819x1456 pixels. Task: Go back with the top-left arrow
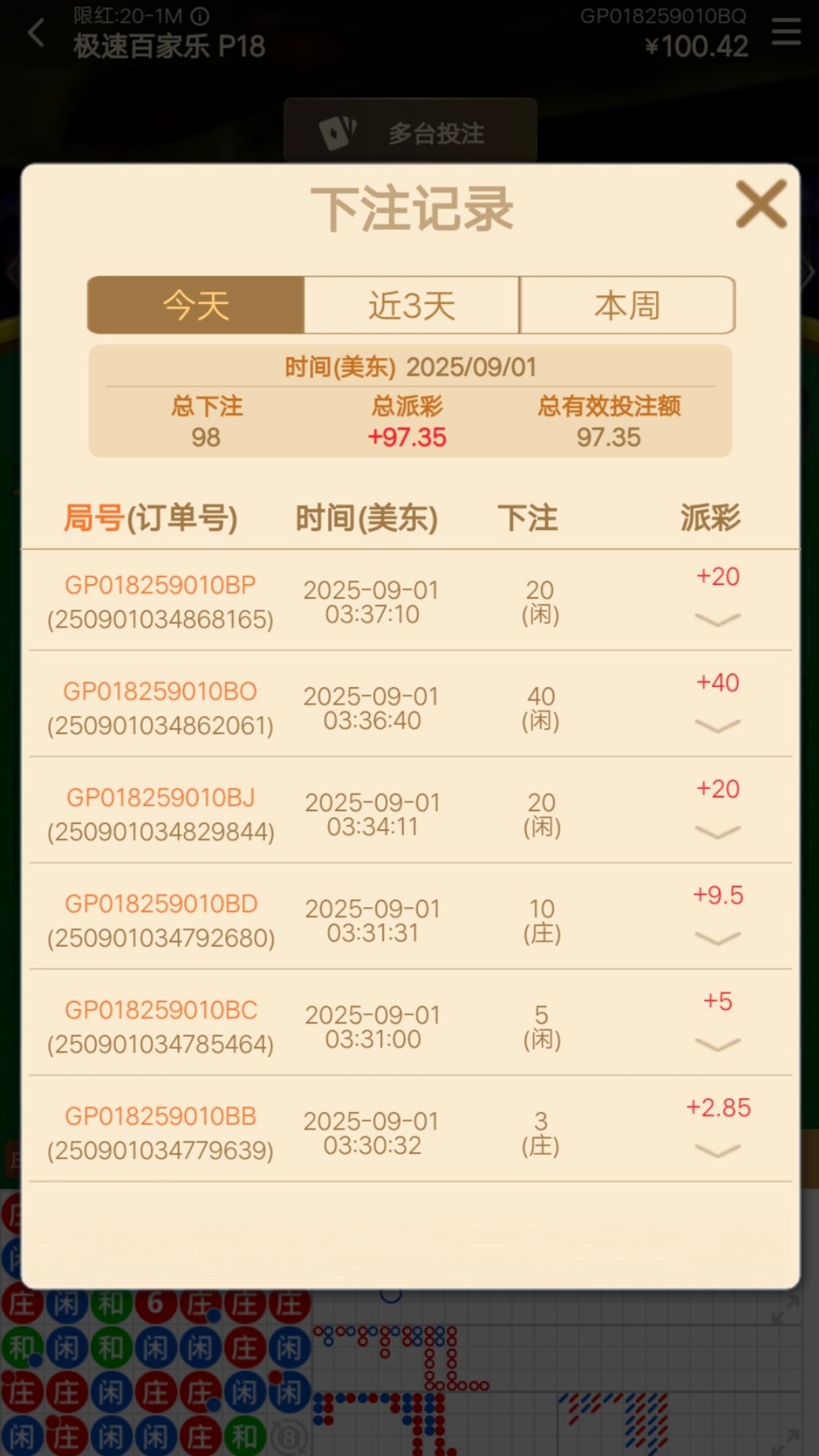(x=36, y=33)
